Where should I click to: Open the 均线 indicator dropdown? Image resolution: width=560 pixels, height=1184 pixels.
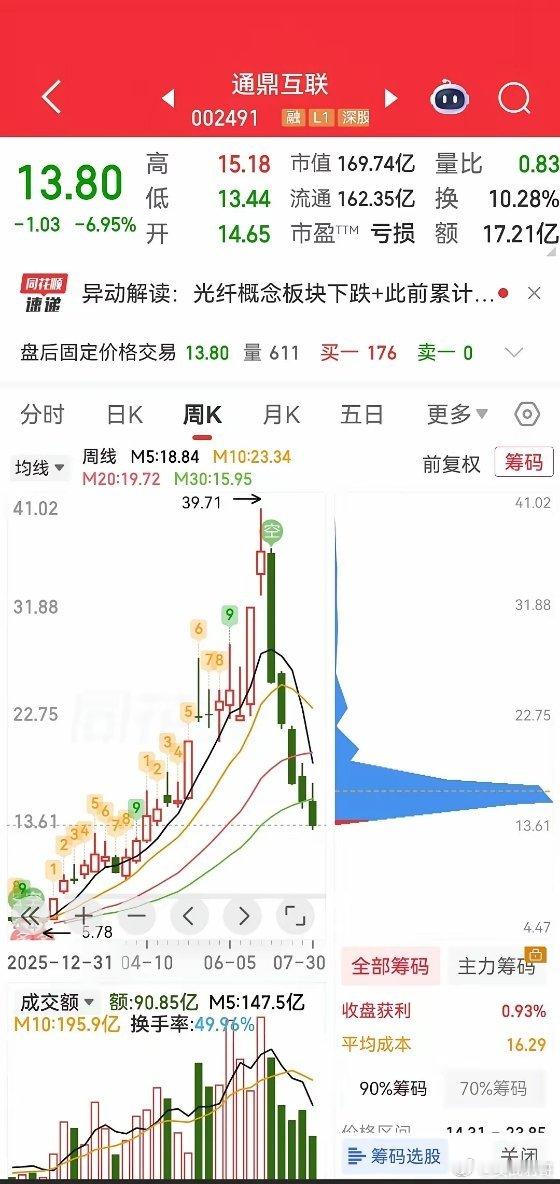39,468
